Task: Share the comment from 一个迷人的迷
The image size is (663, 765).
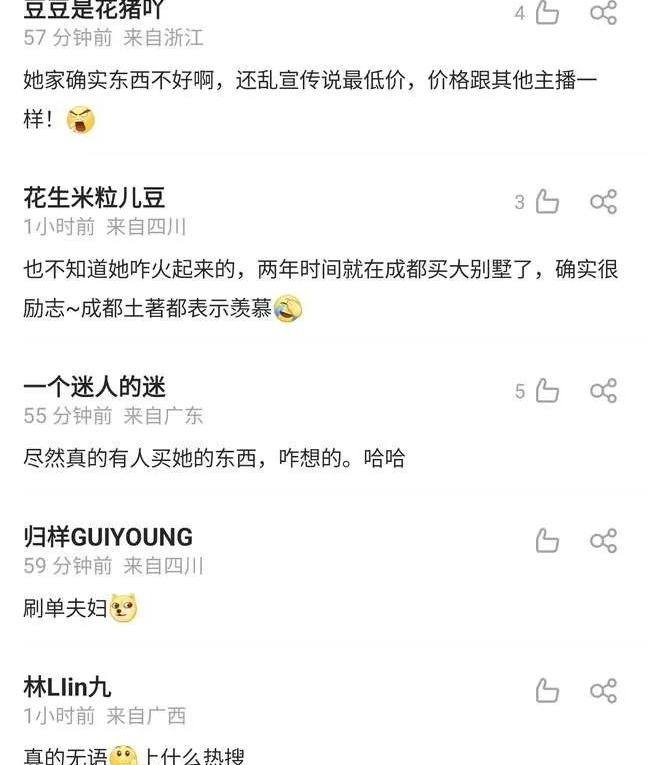Action: tap(603, 391)
